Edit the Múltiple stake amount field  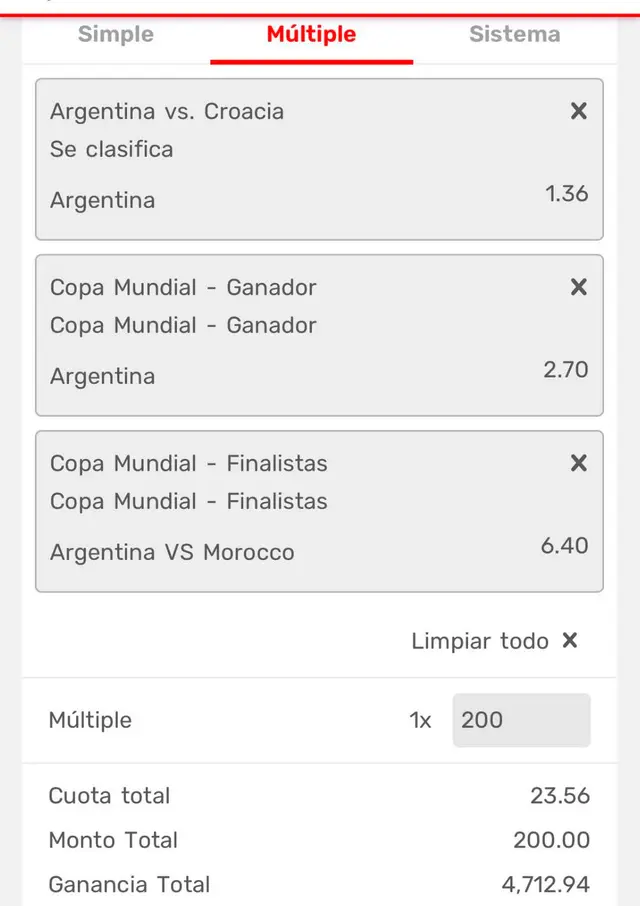pyautogui.click(x=521, y=720)
